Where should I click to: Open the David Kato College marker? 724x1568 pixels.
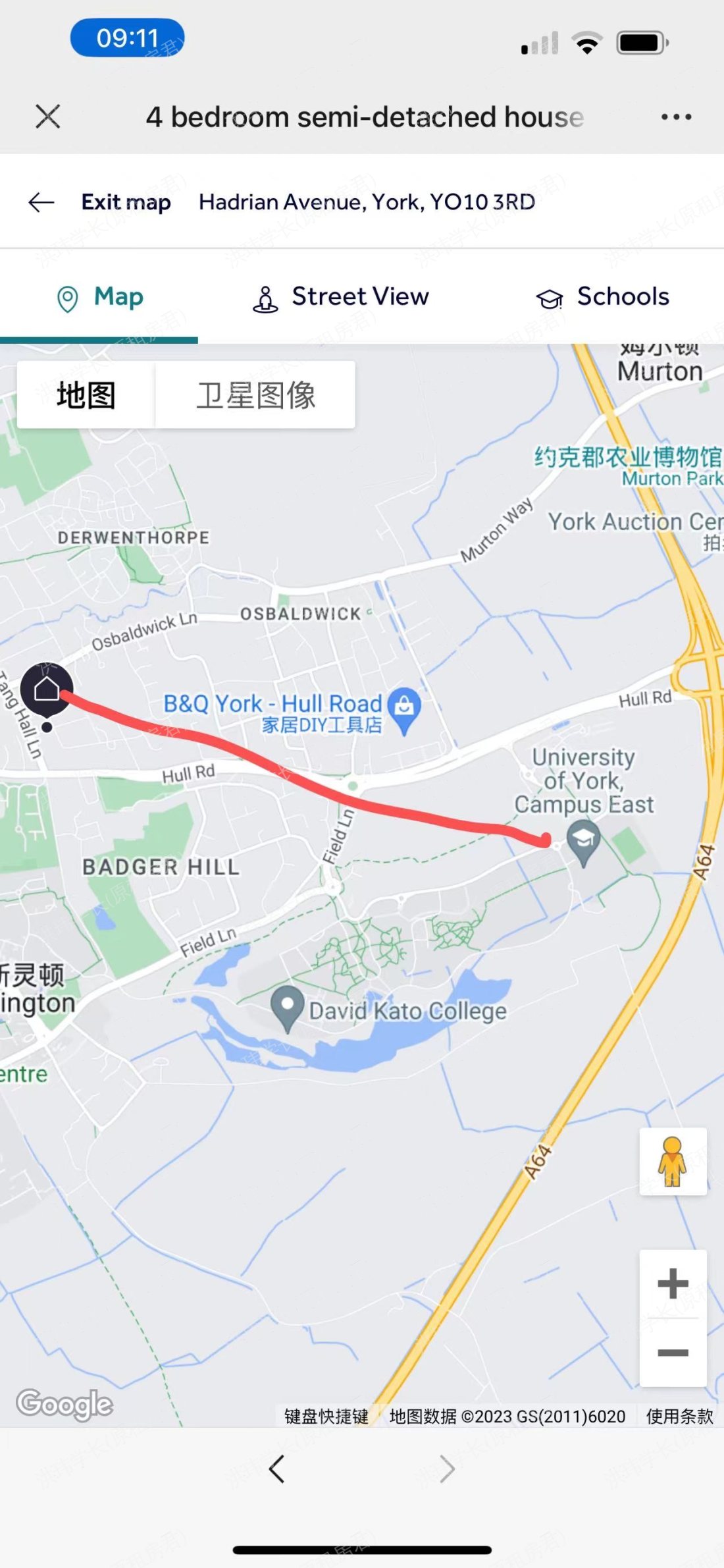point(288,1007)
